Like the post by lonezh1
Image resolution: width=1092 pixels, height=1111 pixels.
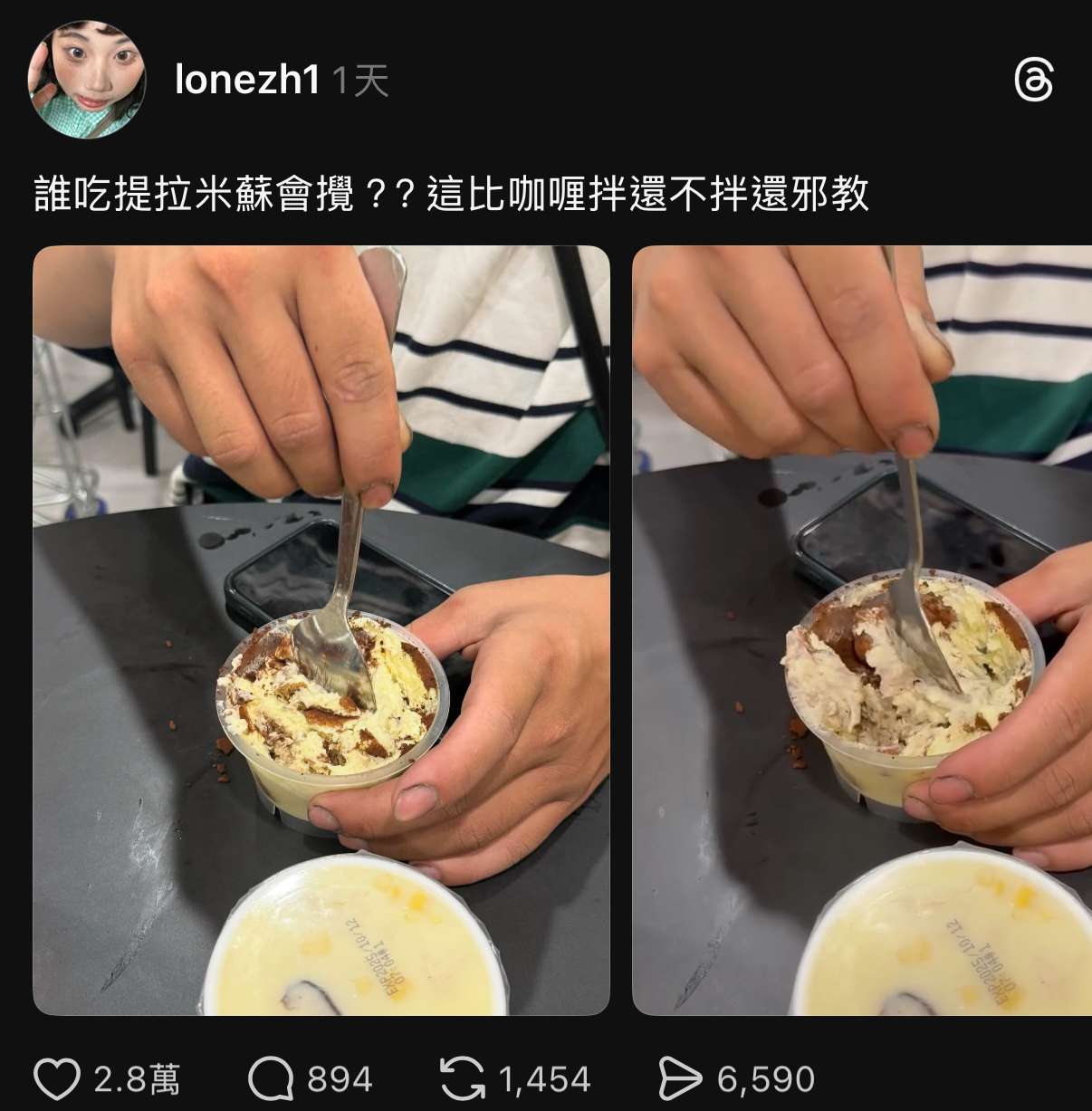pyautogui.click(x=56, y=1079)
